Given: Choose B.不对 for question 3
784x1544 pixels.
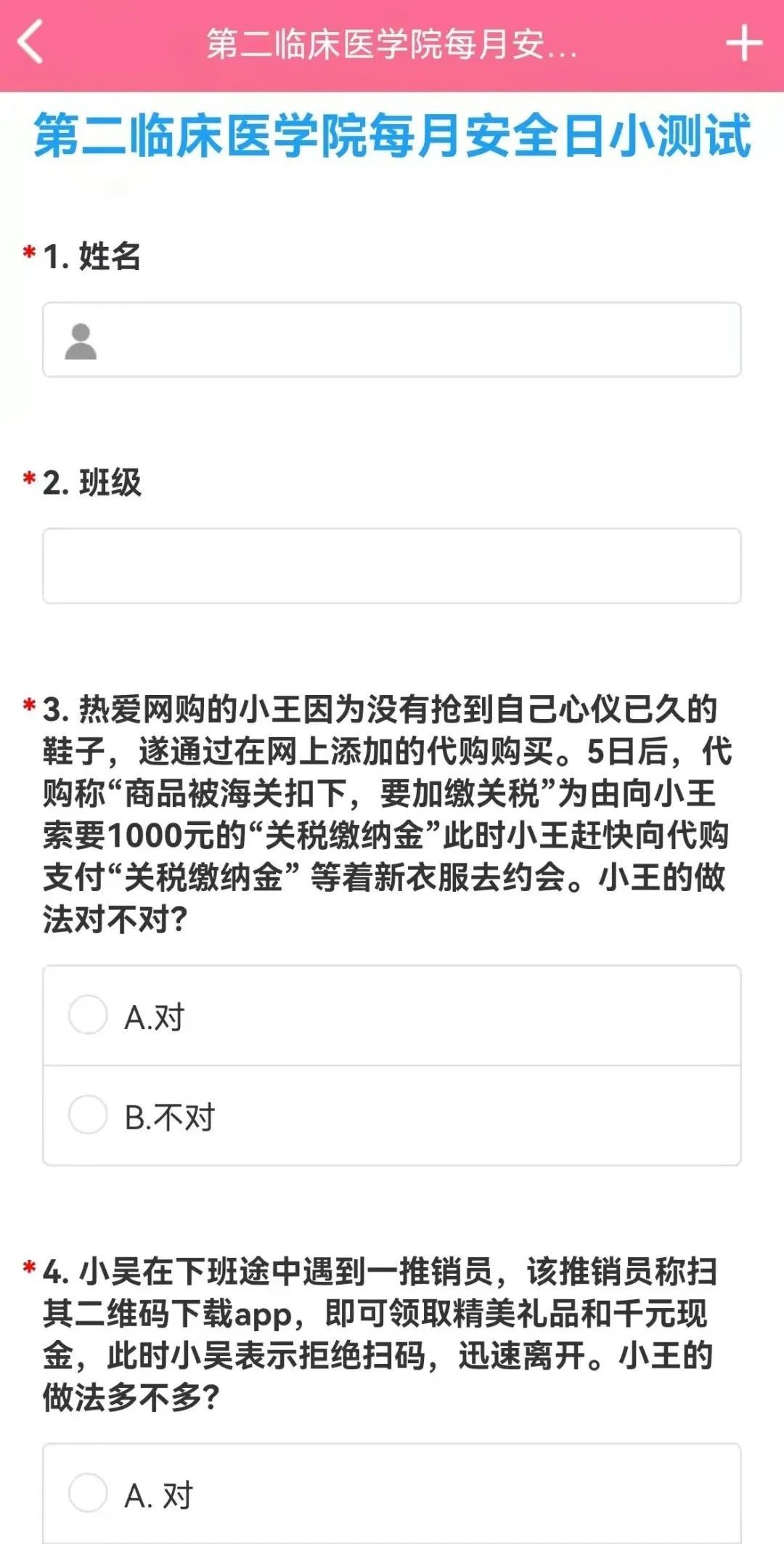Looking at the screenshot, I should [x=89, y=1115].
